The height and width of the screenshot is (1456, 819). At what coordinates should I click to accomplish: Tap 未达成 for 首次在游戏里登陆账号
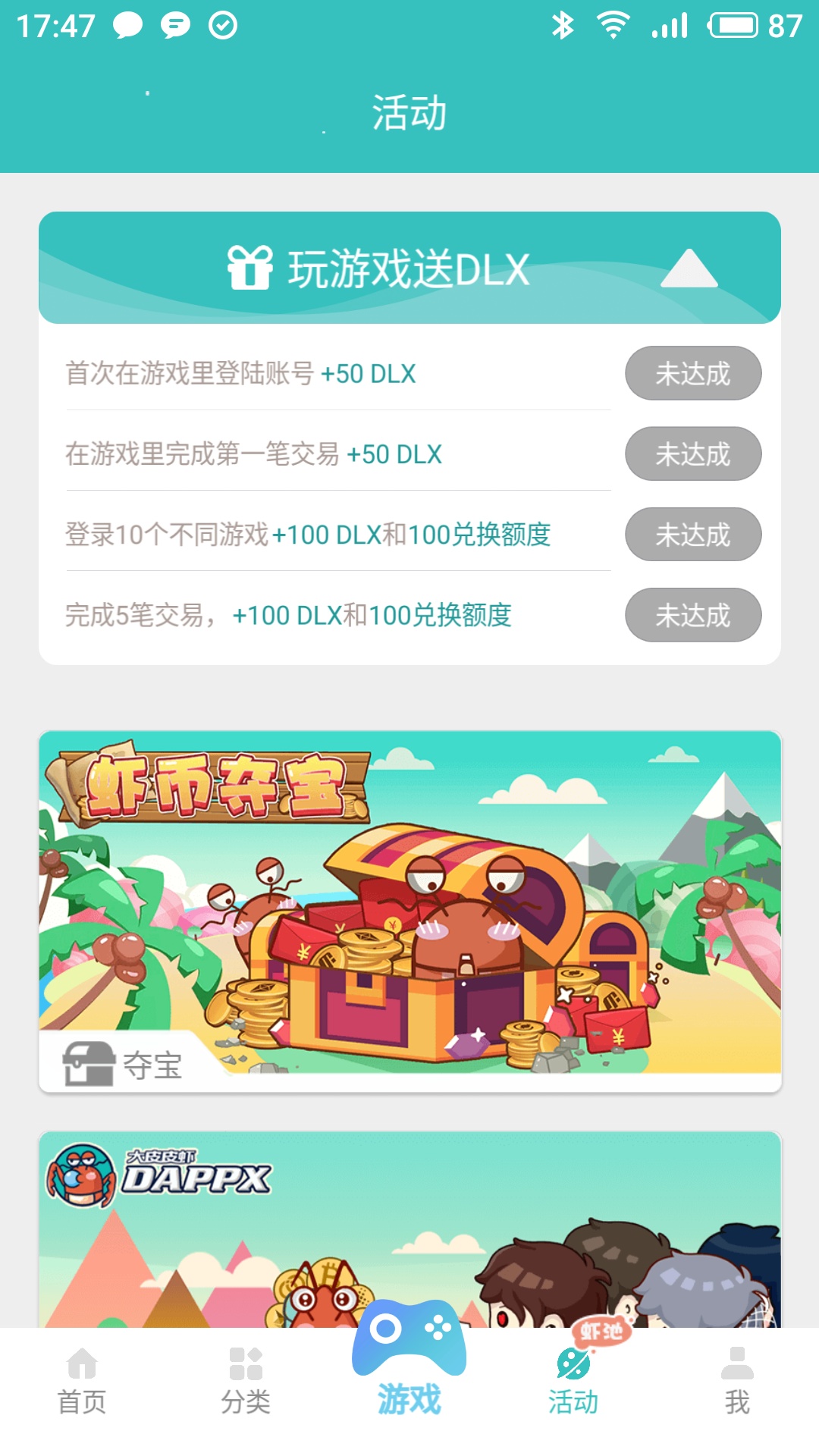coord(692,373)
